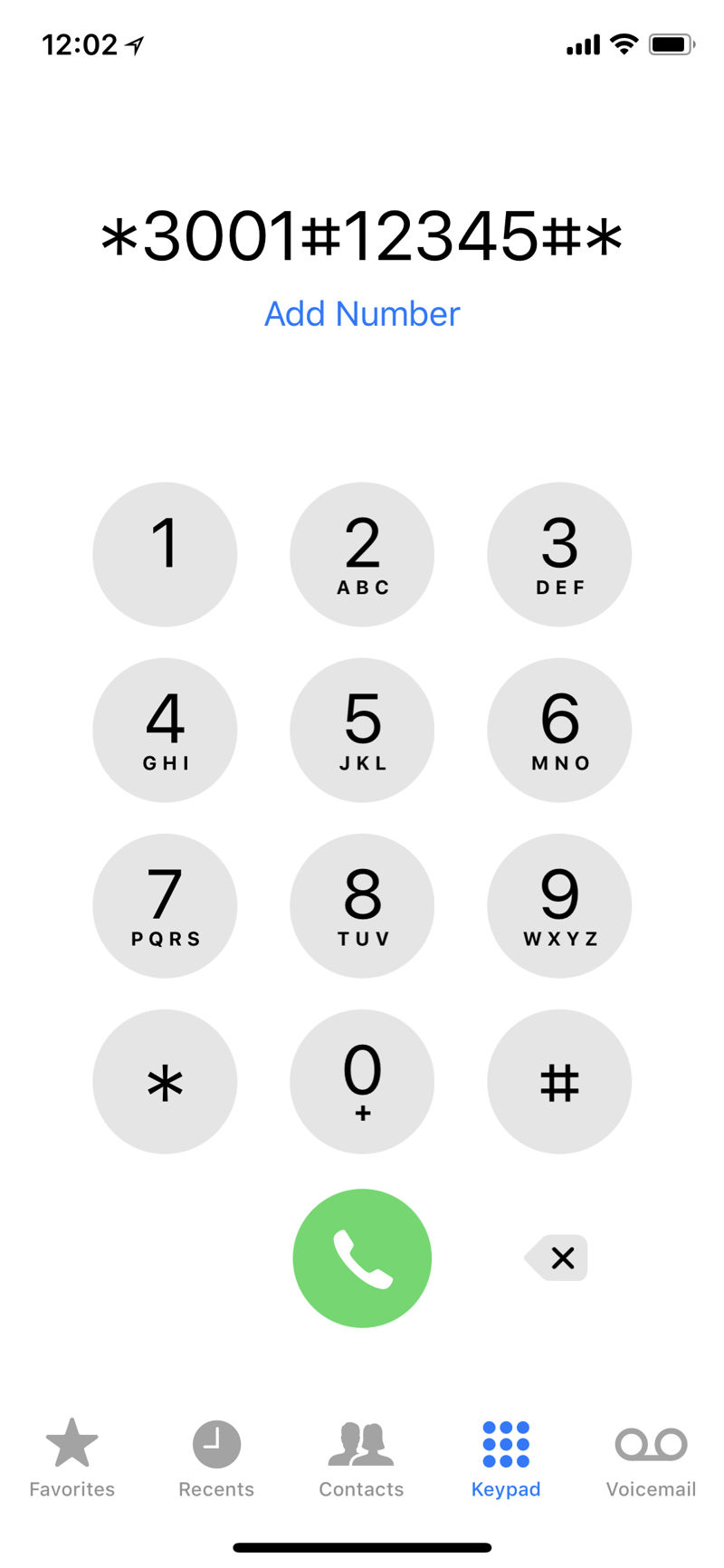The width and height of the screenshot is (724, 1568).
Task: Open the Voicemail tab
Action: (x=651, y=1458)
